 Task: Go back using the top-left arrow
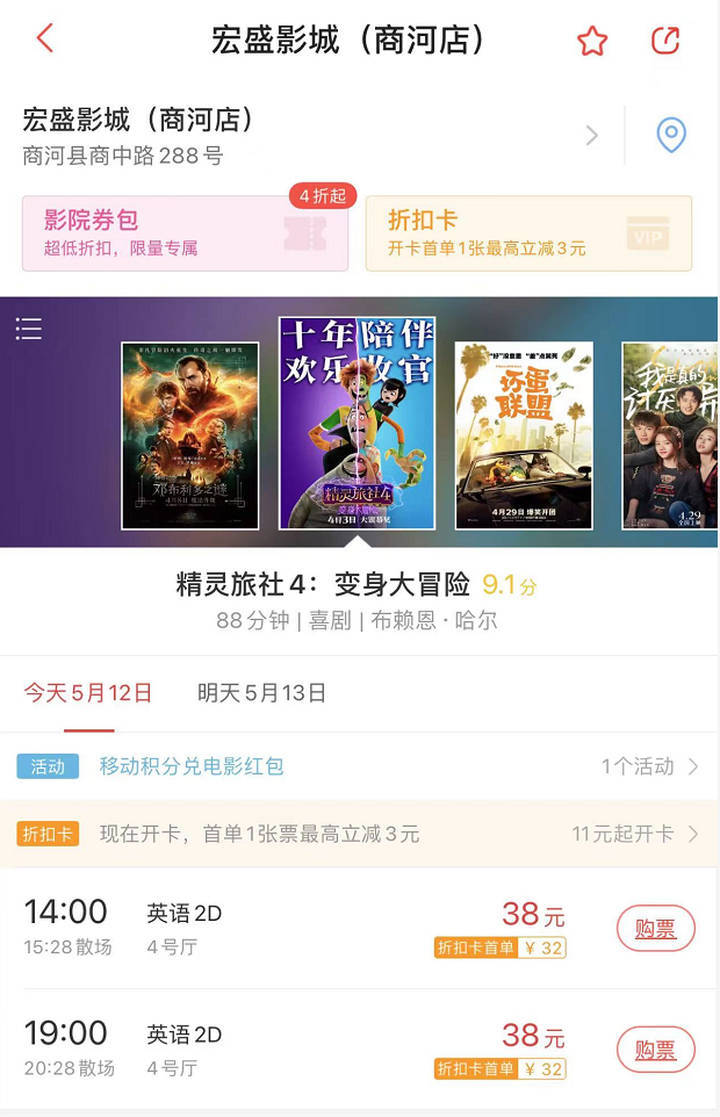[x=44, y=39]
